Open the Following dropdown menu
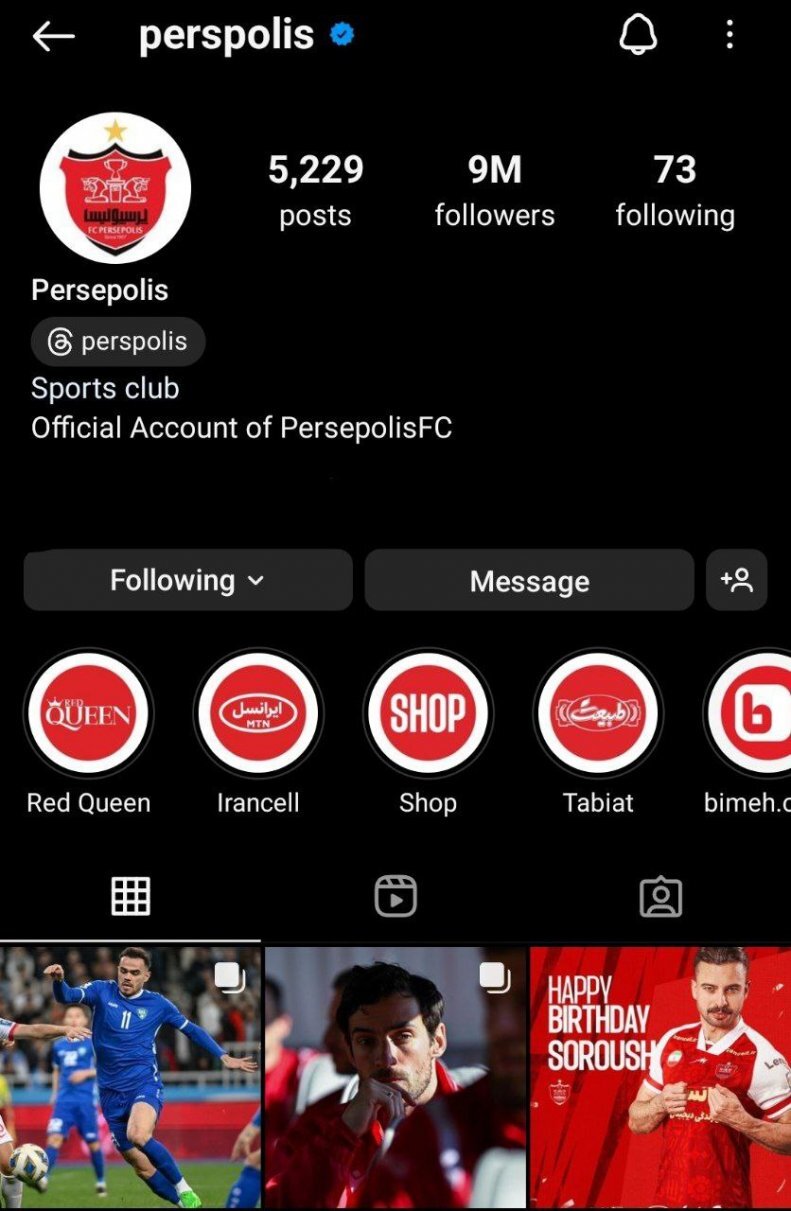The image size is (791, 1211). 186,580
